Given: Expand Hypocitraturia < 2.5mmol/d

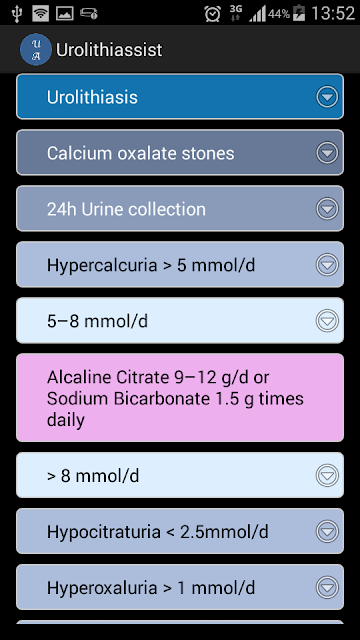Looking at the screenshot, I should click(x=180, y=531).
